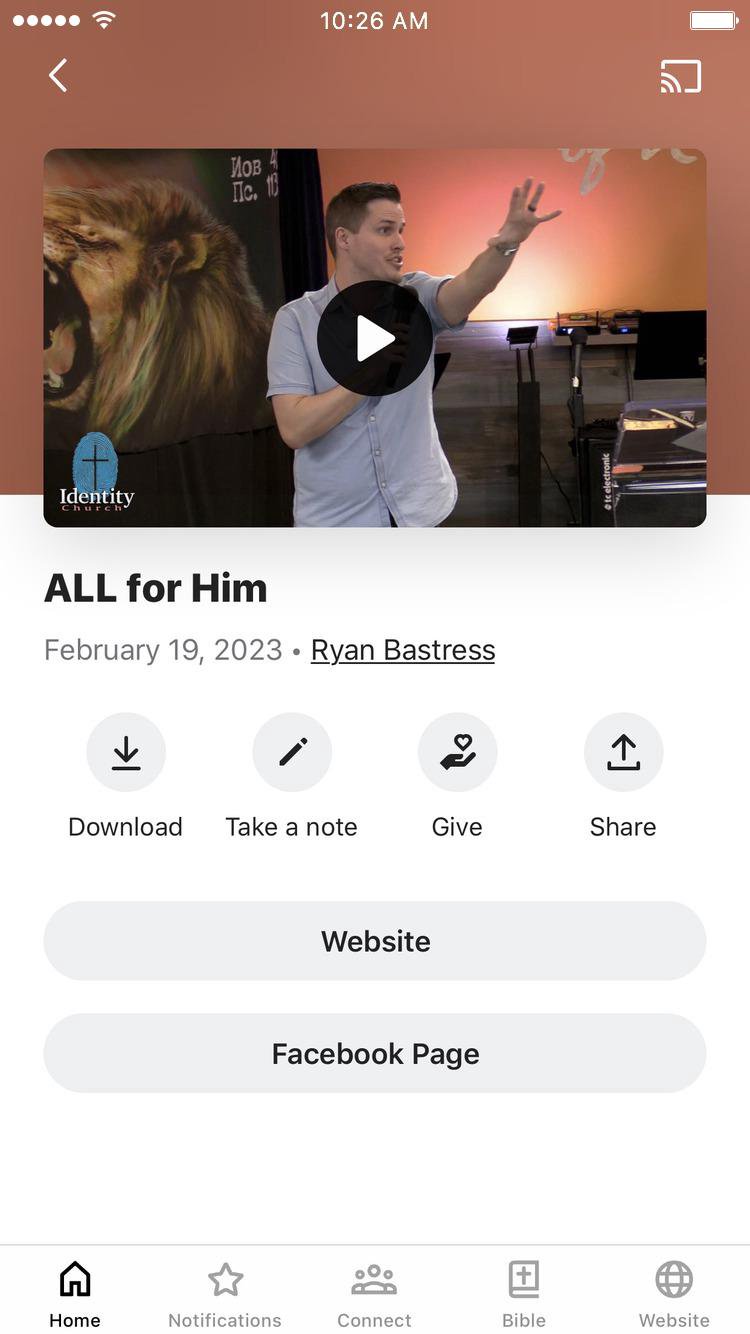Go back using the top arrow
This screenshot has width=750, height=1334.
point(58,76)
